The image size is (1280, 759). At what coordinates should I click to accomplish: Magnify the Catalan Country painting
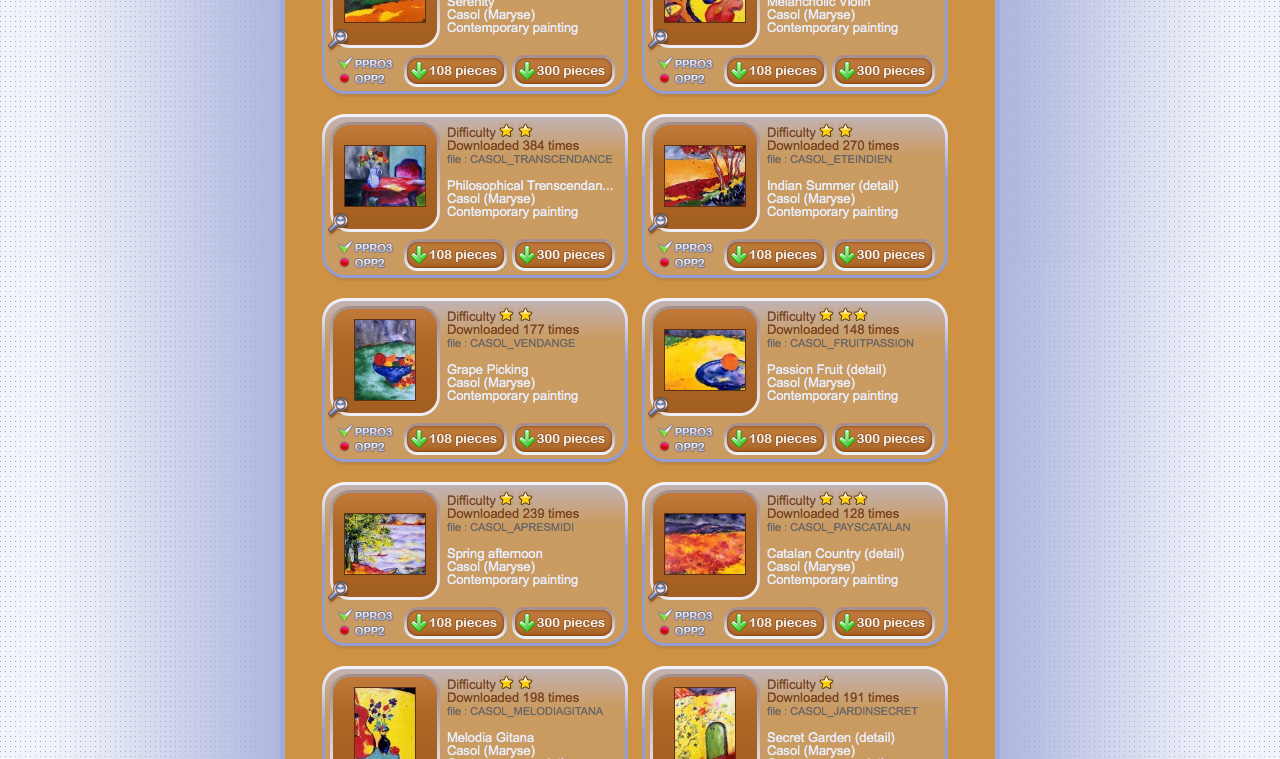coord(658,591)
